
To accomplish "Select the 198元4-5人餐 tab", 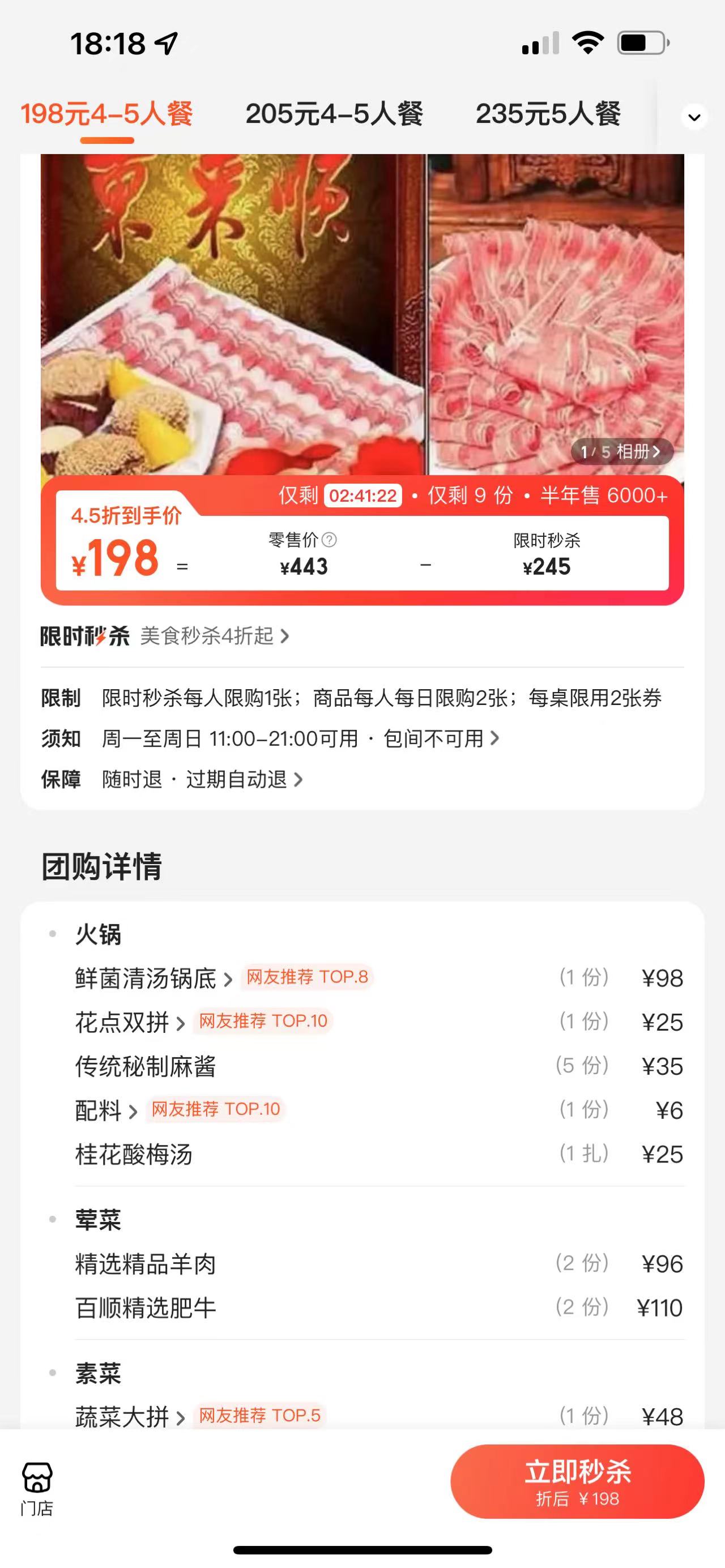I will (107, 114).
